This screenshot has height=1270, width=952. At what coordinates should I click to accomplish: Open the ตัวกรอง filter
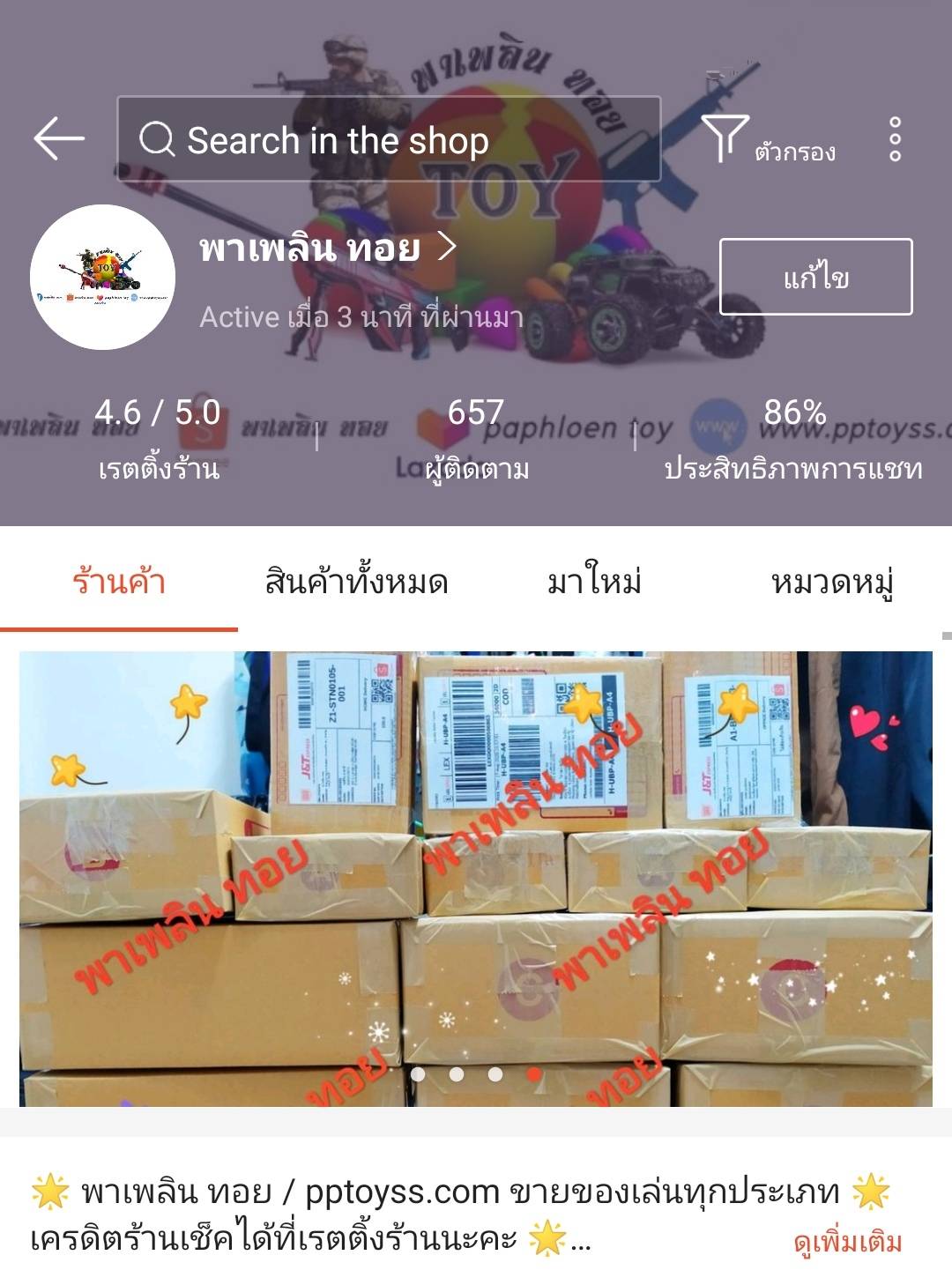pyautogui.click(x=768, y=141)
